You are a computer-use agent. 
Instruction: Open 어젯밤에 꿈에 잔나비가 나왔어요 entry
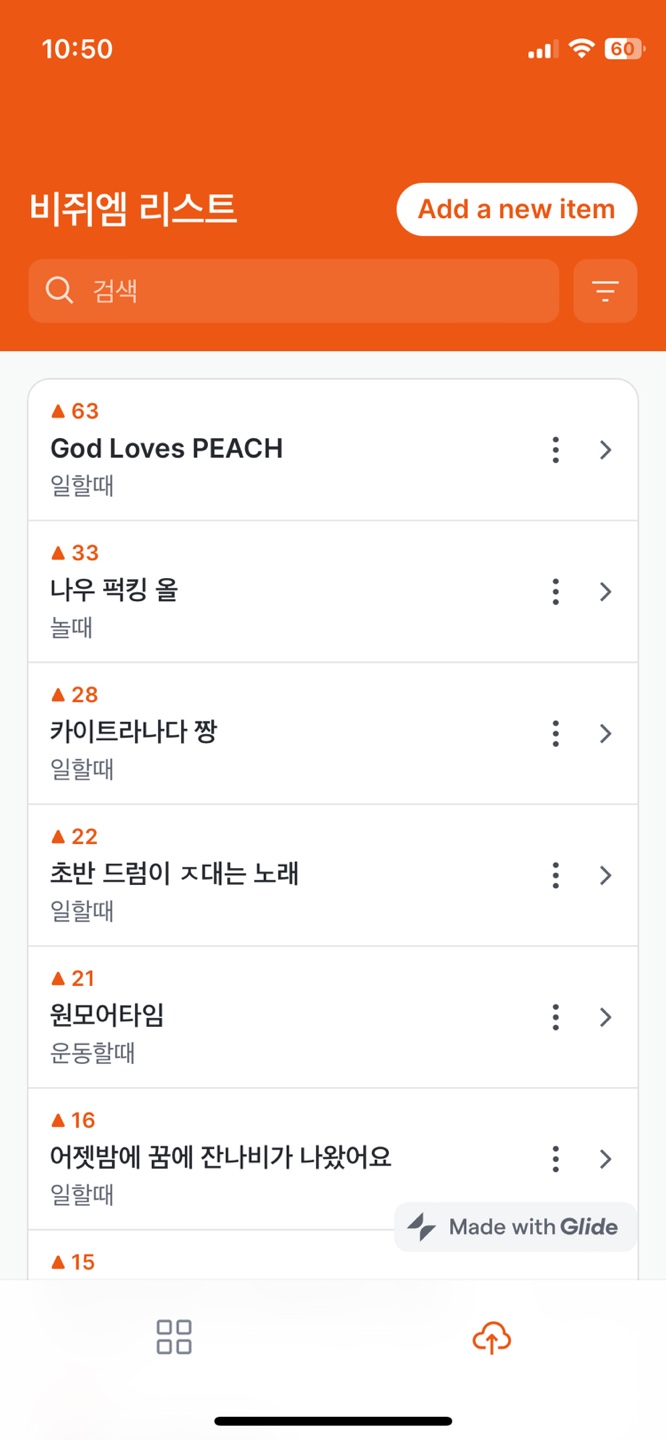[333, 1160]
